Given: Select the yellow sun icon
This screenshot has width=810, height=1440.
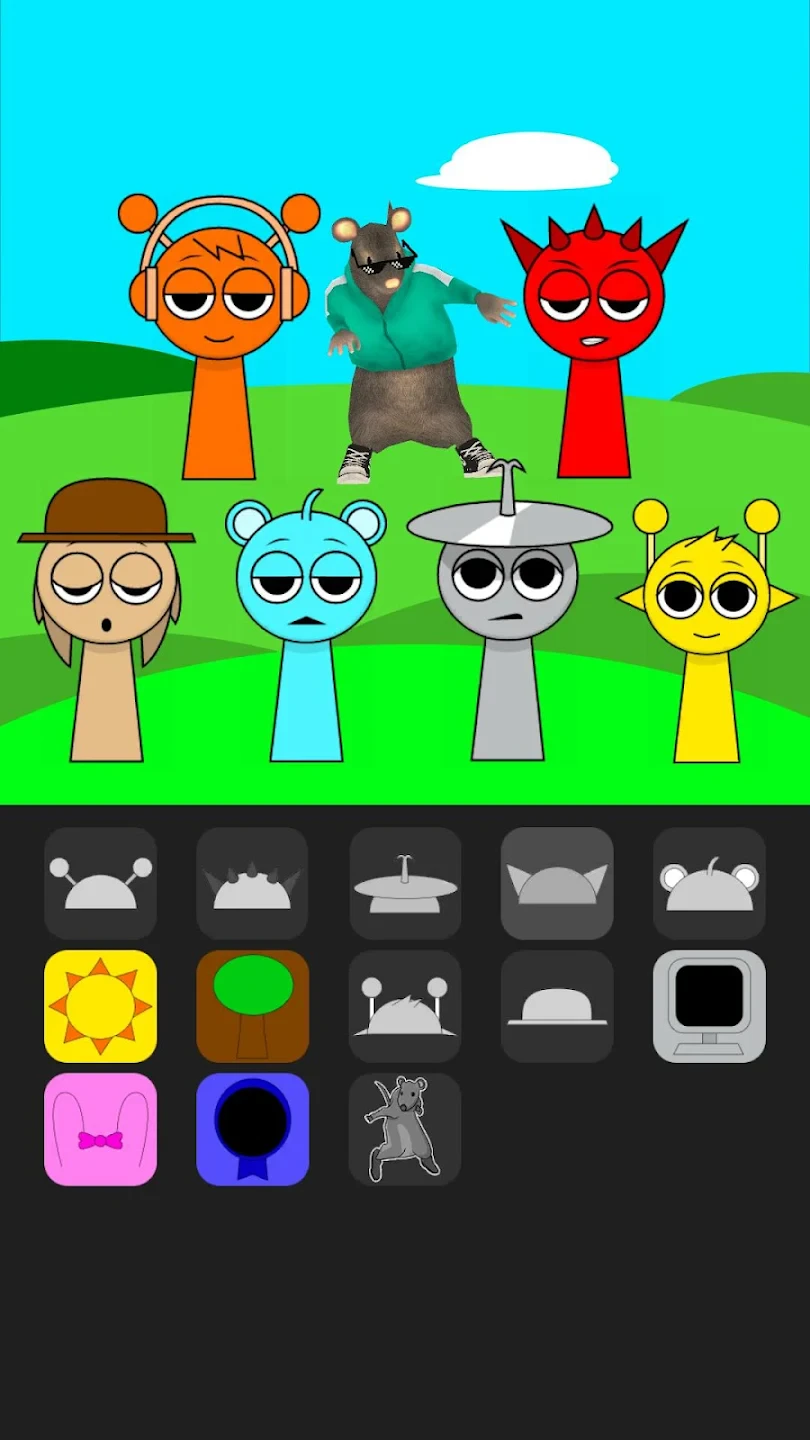Looking at the screenshot, I should pyautogui.click(x=100, y=1006).
